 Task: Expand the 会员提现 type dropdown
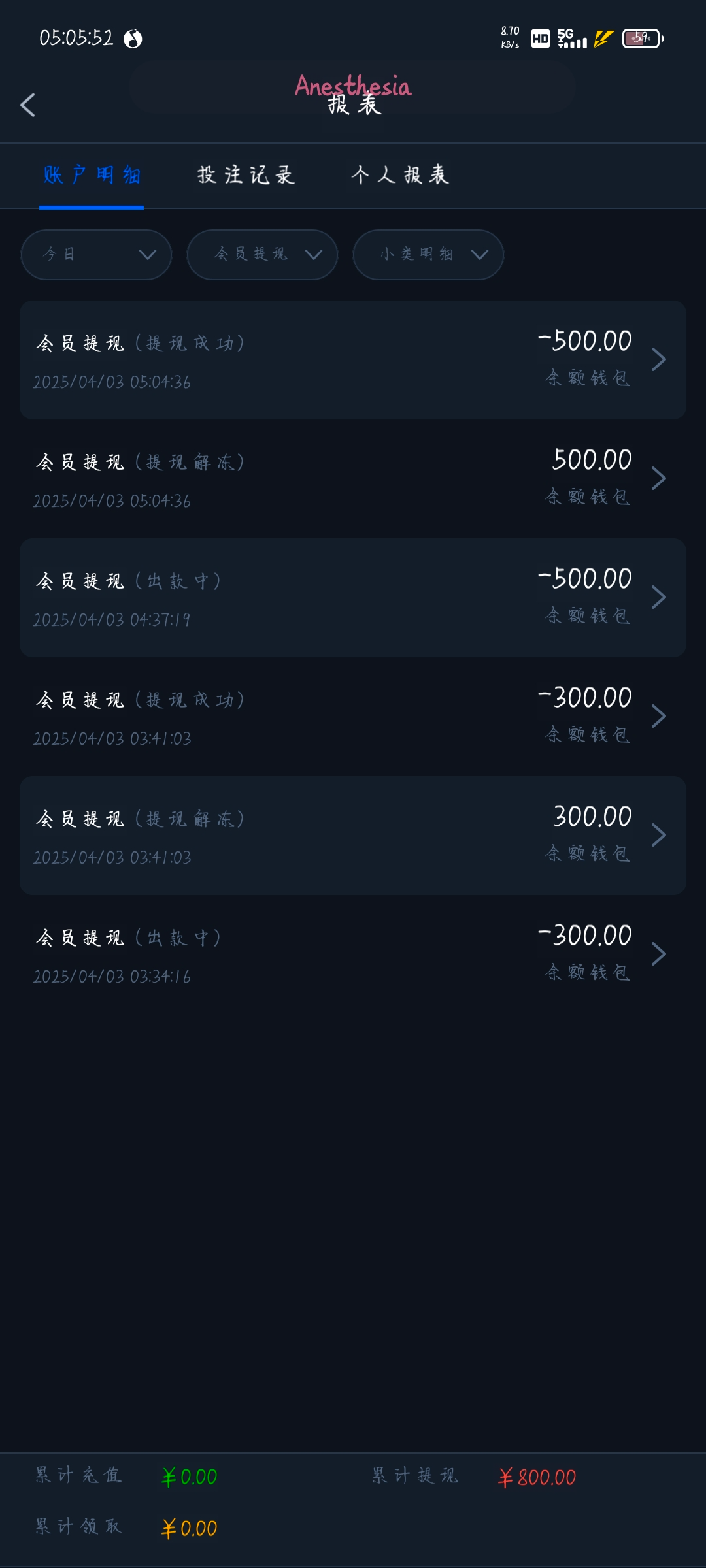262,255
